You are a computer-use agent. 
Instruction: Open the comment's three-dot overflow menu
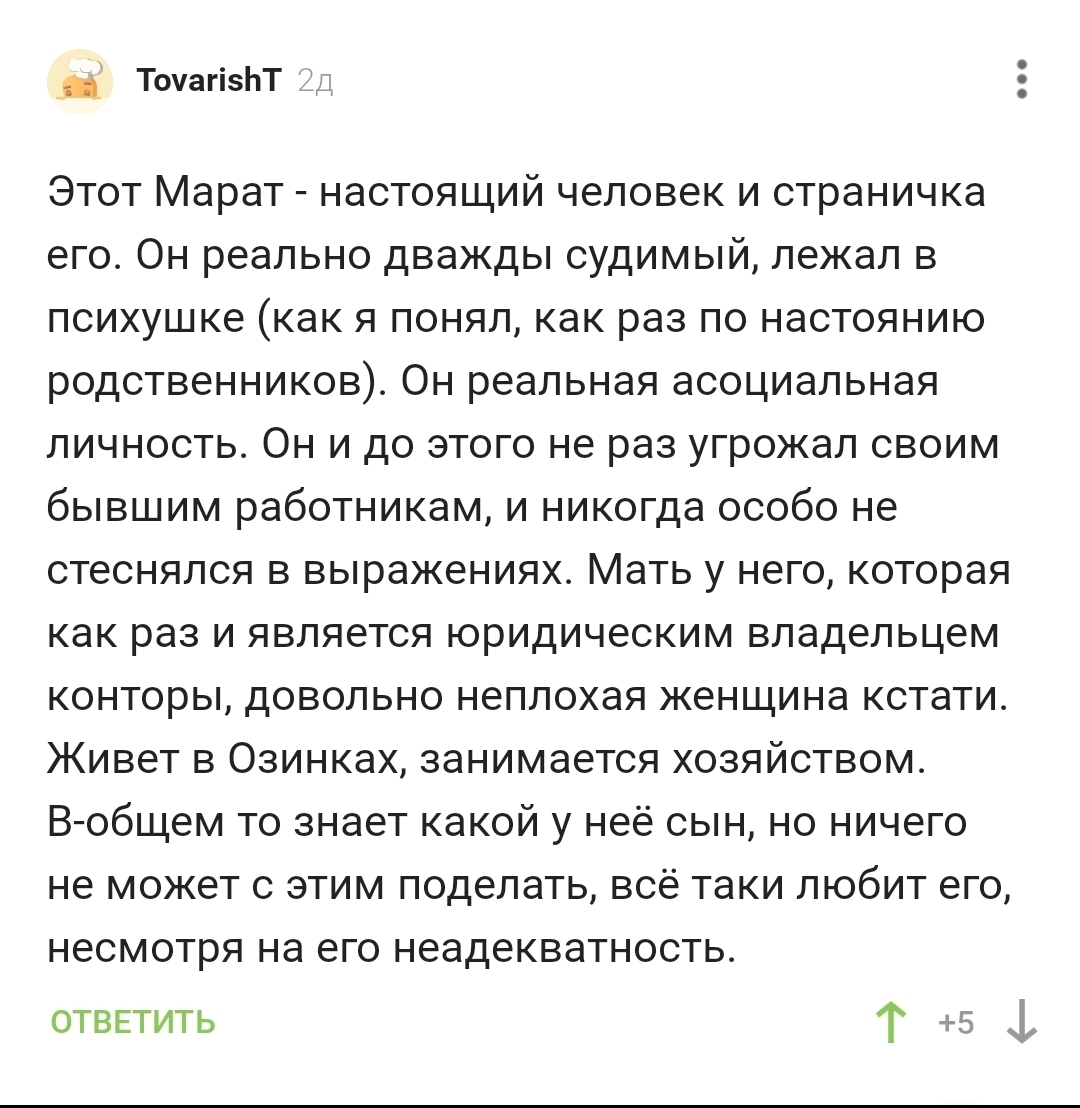tap(1021, 80)
